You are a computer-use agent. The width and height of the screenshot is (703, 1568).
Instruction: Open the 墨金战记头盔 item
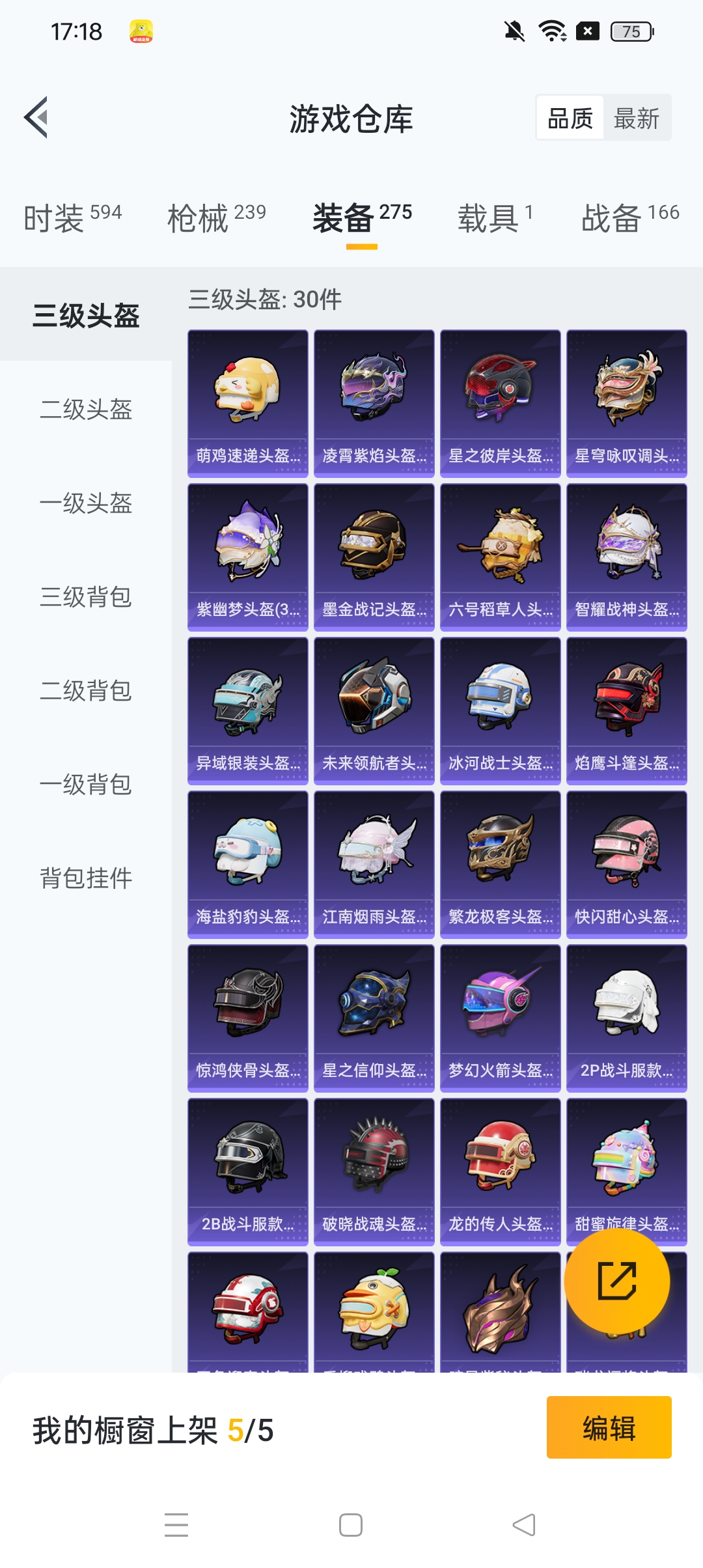click(x=374, y=557)
